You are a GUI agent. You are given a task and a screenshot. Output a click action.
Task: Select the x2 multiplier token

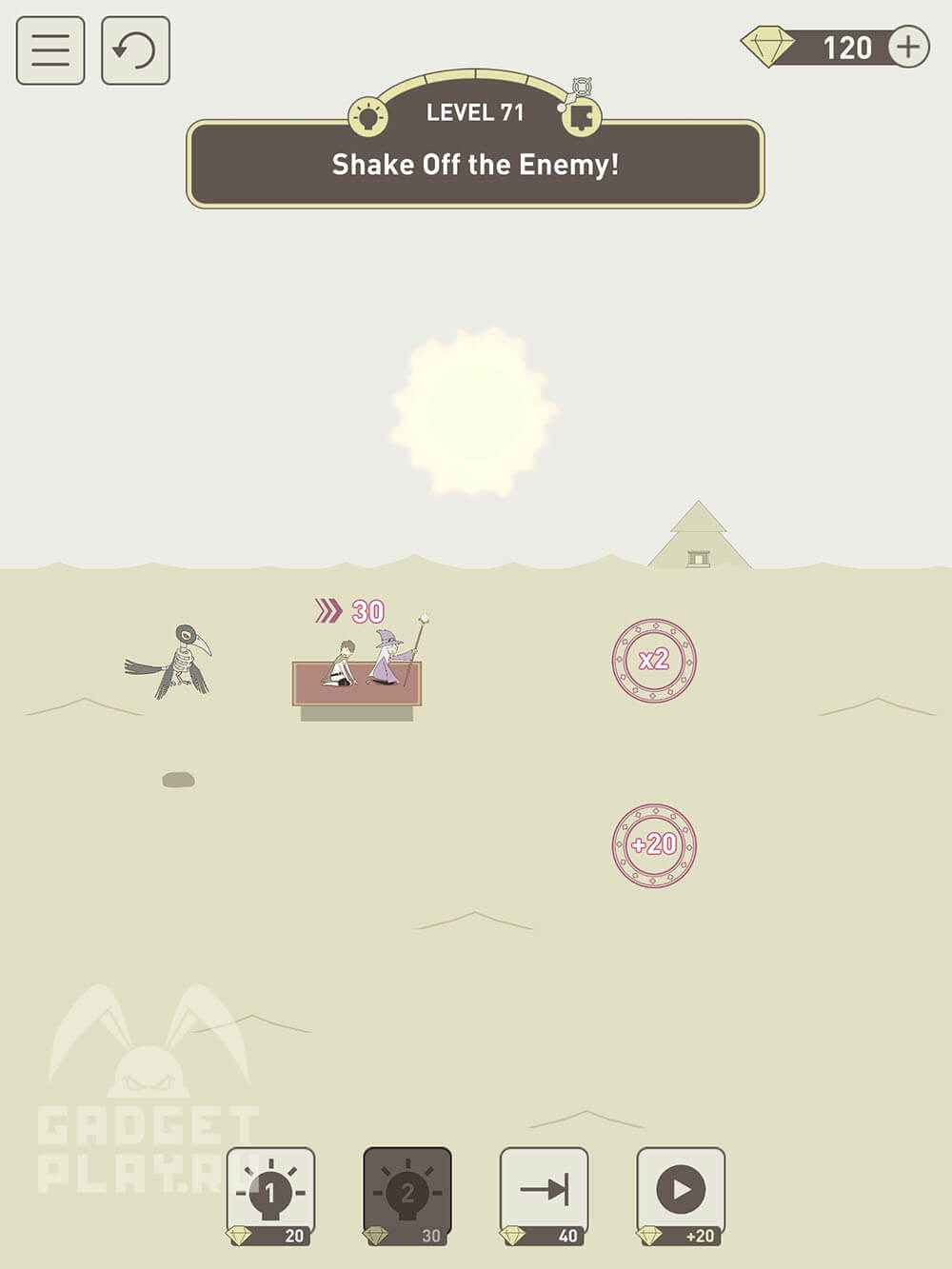654,660
